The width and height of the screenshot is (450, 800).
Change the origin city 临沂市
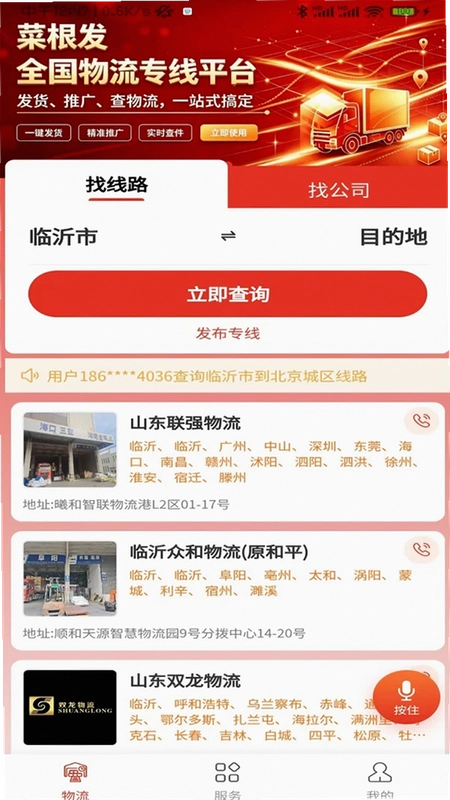pyautogui.click(x=63, y=237)
